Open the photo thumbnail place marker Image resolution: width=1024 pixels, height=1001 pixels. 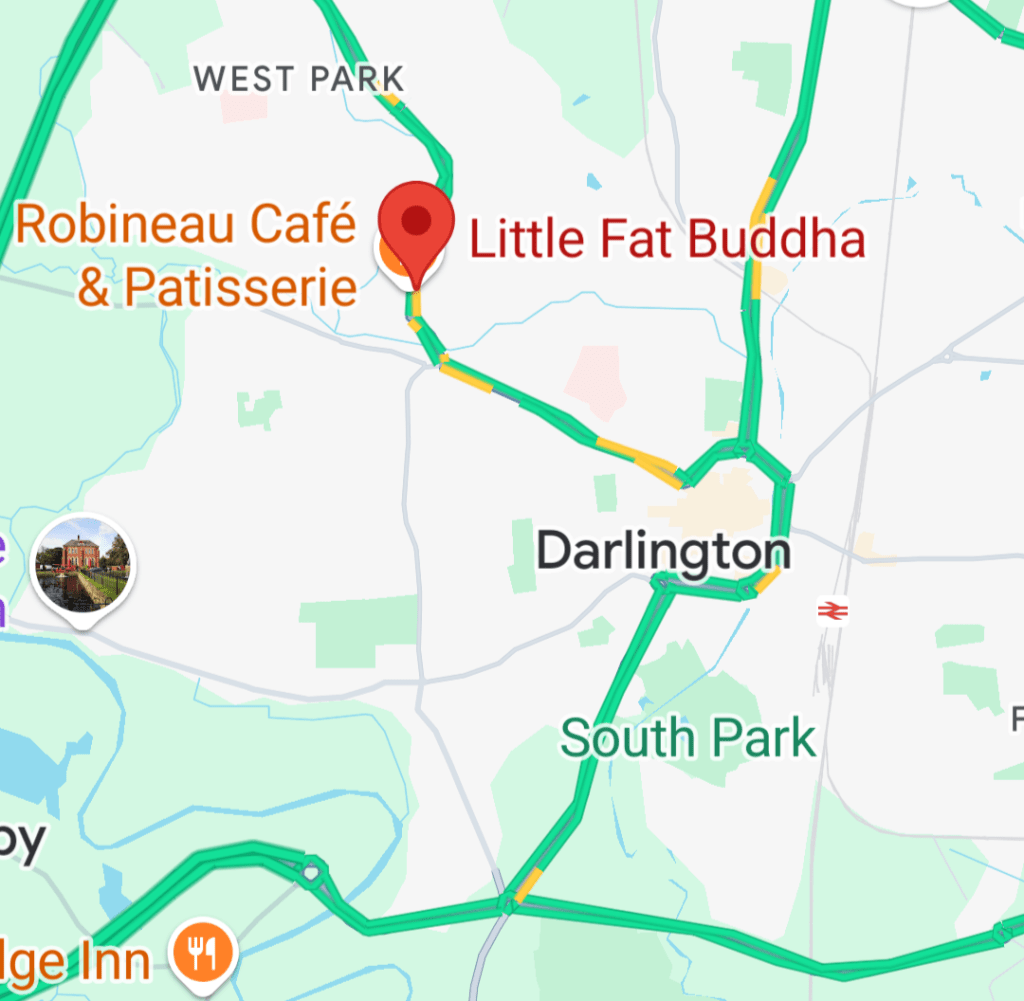pyautogui.click(x=83, y=567)
